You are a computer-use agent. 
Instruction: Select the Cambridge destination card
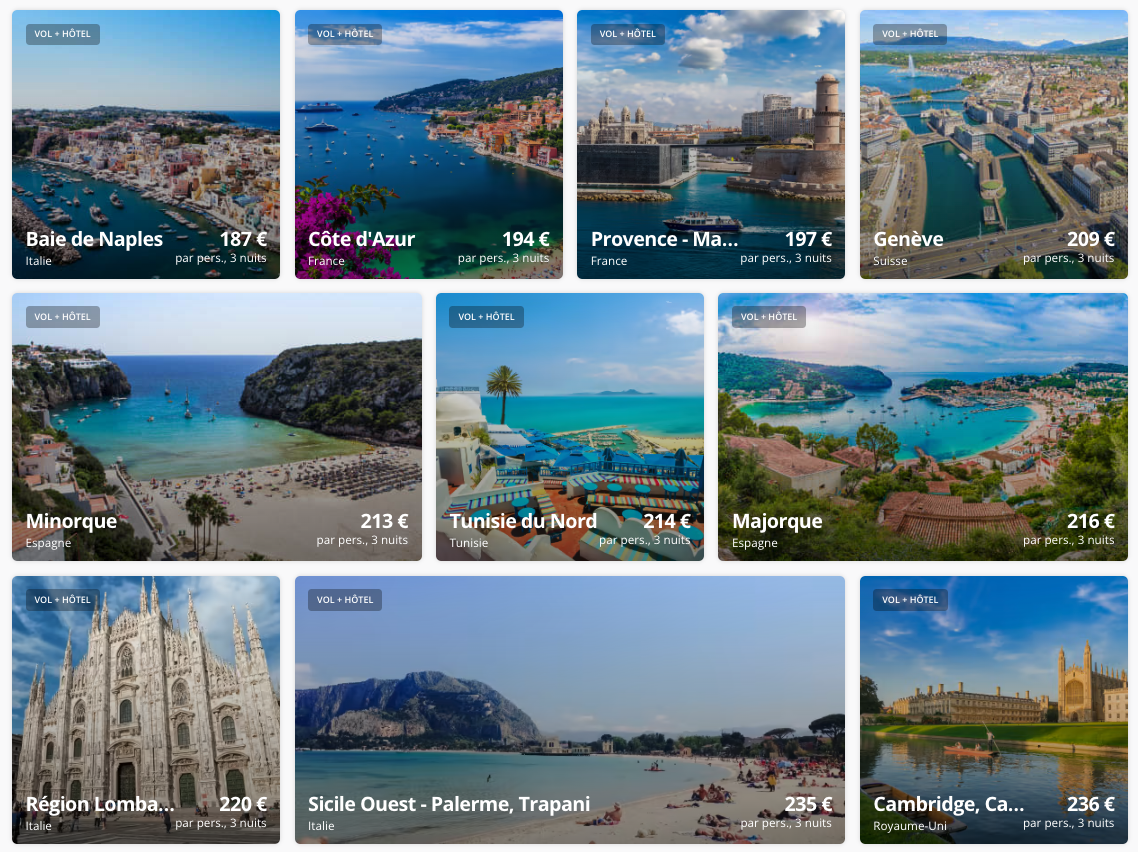click(993, 710)
